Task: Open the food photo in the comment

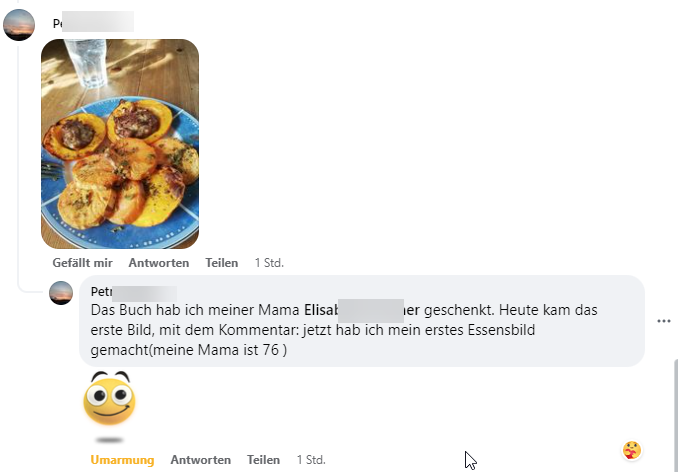Action: (x=120, y=143)
